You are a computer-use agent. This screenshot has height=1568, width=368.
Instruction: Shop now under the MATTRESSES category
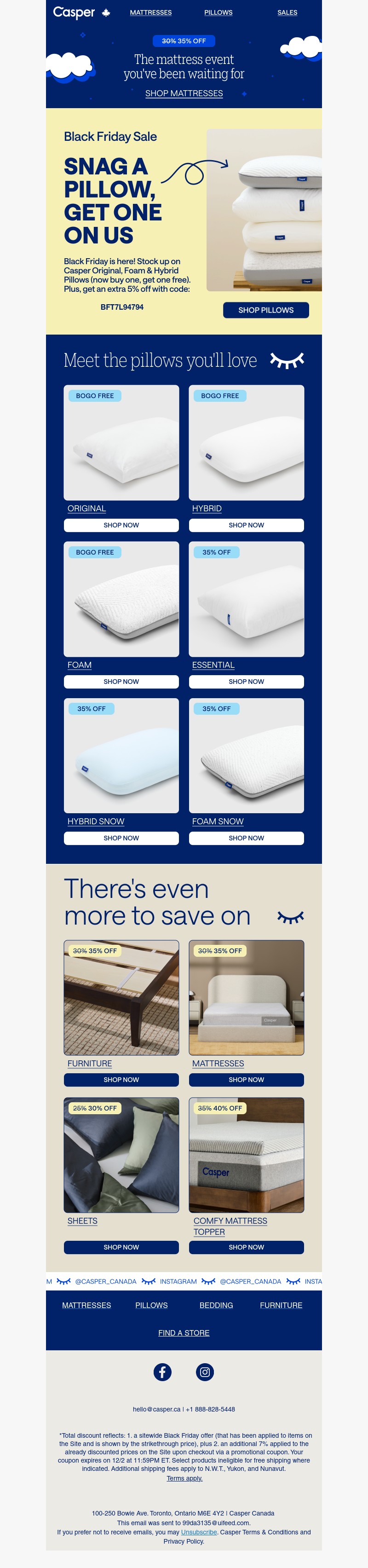pos(247,1079)
